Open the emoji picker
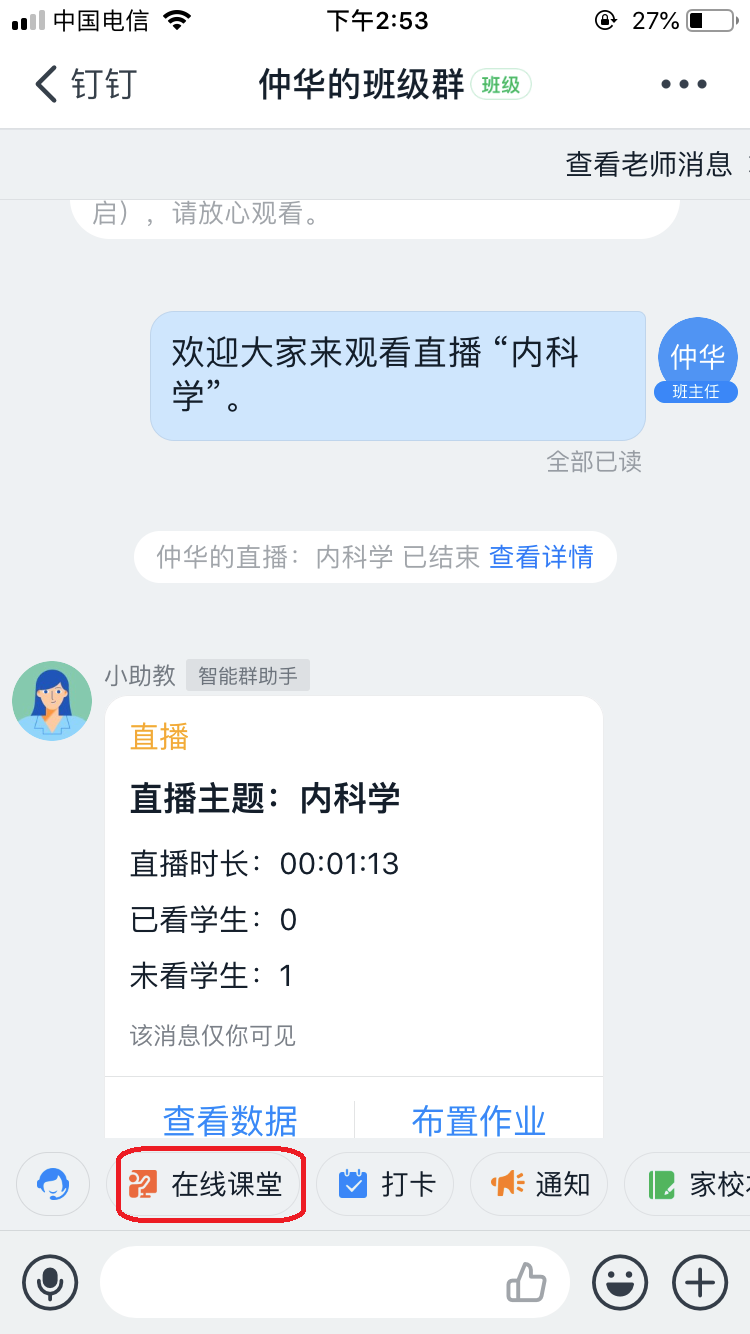Image resolution: width=750 pixels, height=1334 pixels. [x=620, y=1281]
